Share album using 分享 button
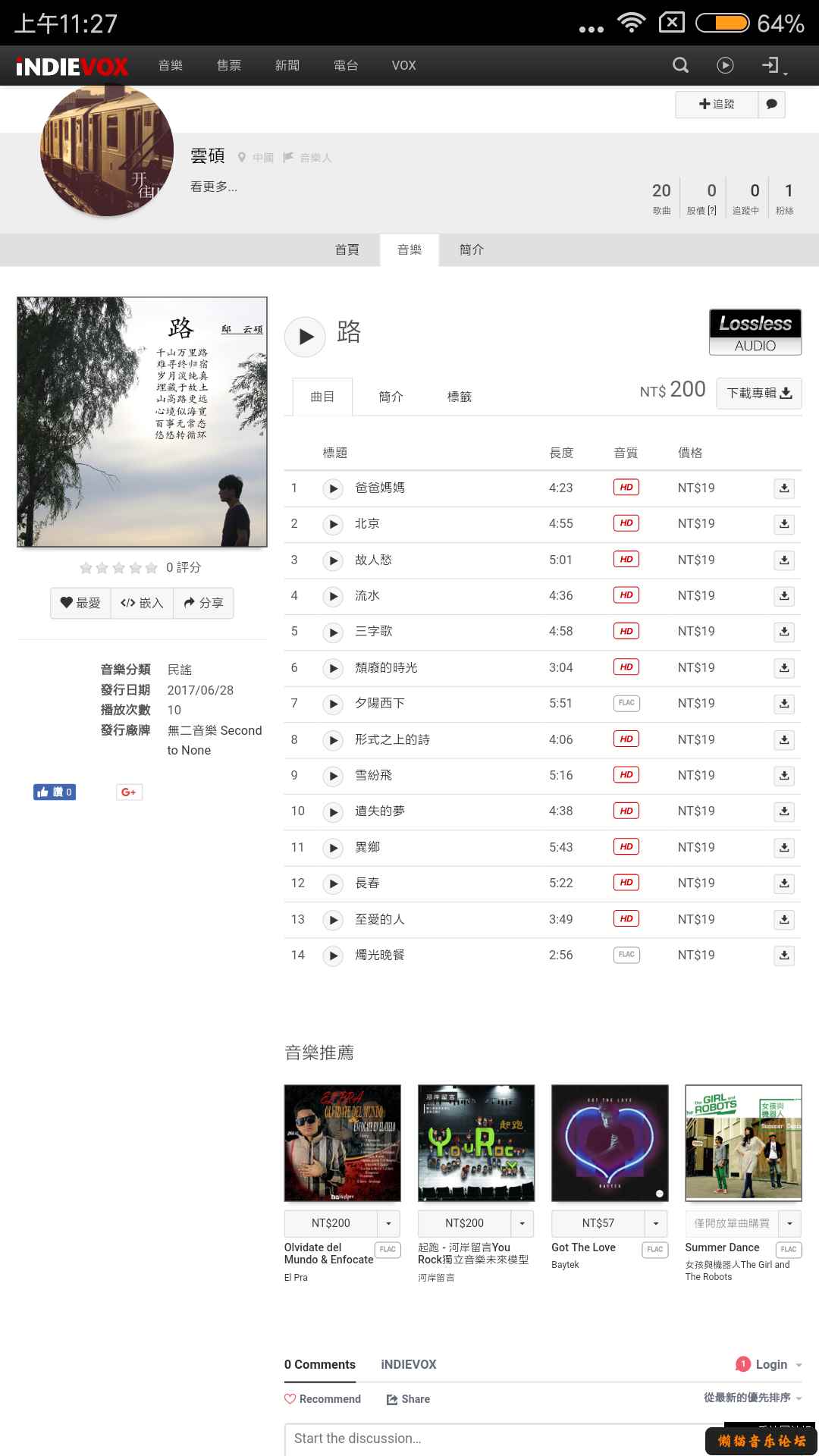This screenshot has width=819, height=1456. 203,603
